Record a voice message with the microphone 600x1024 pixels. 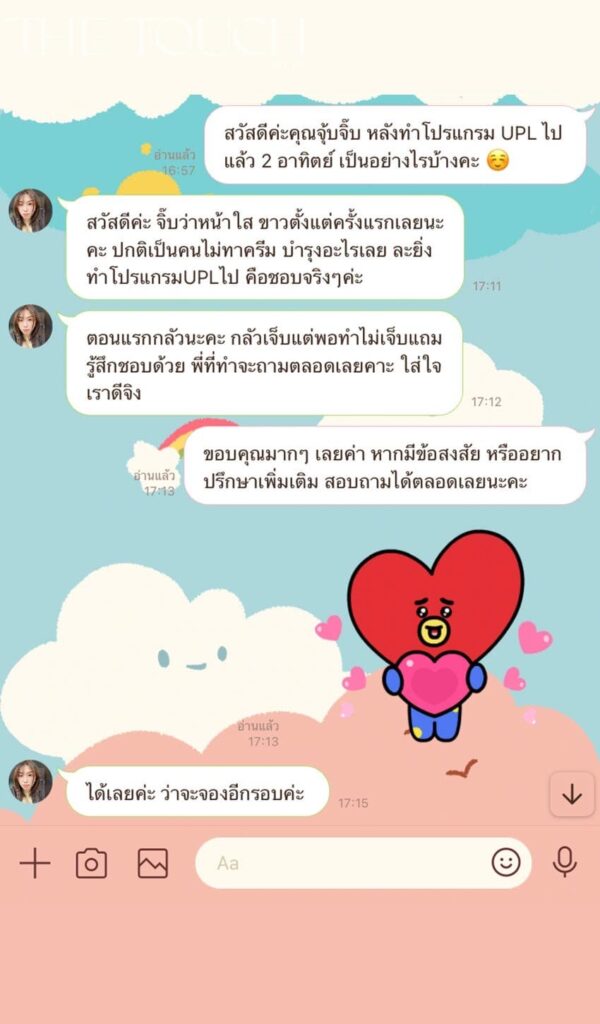[565, 862]
